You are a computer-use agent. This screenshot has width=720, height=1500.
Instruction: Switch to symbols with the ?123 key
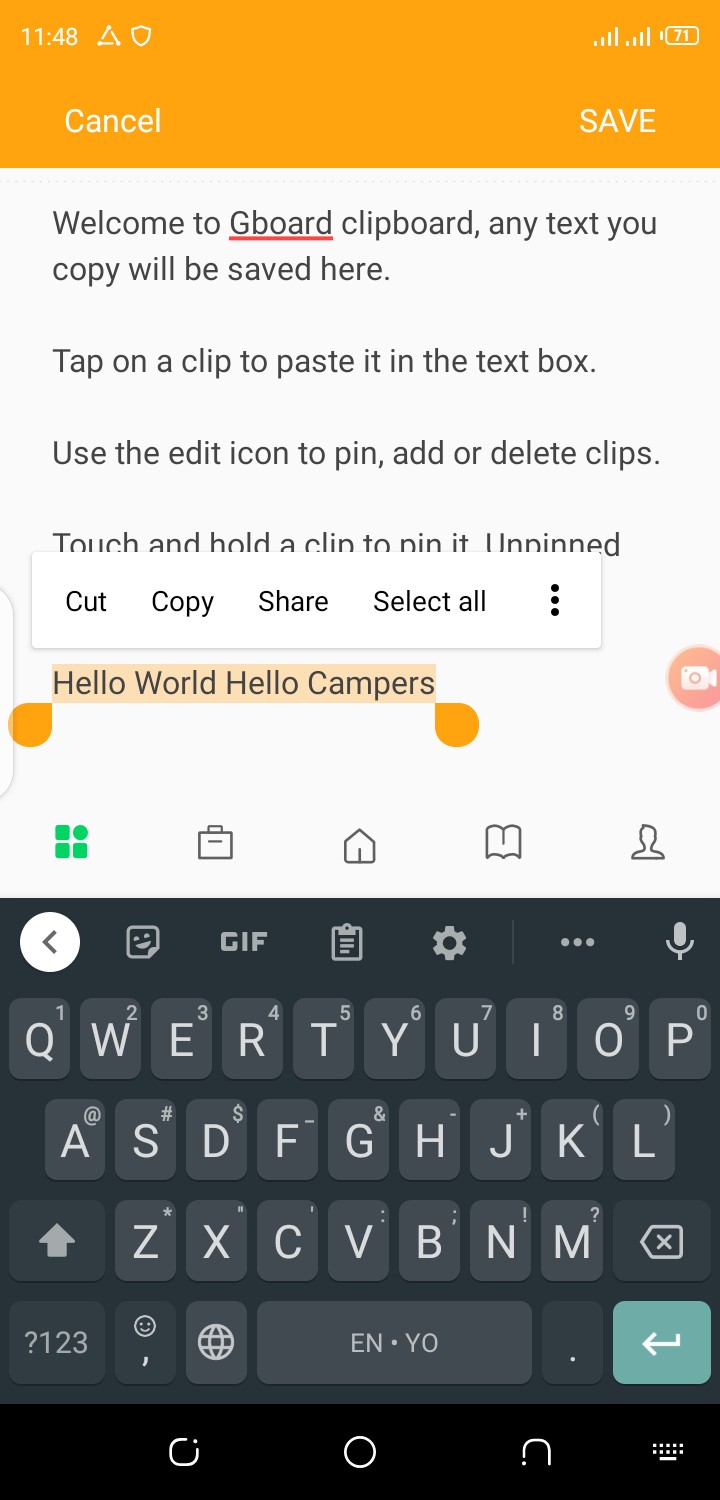[x=56, y=1342]
